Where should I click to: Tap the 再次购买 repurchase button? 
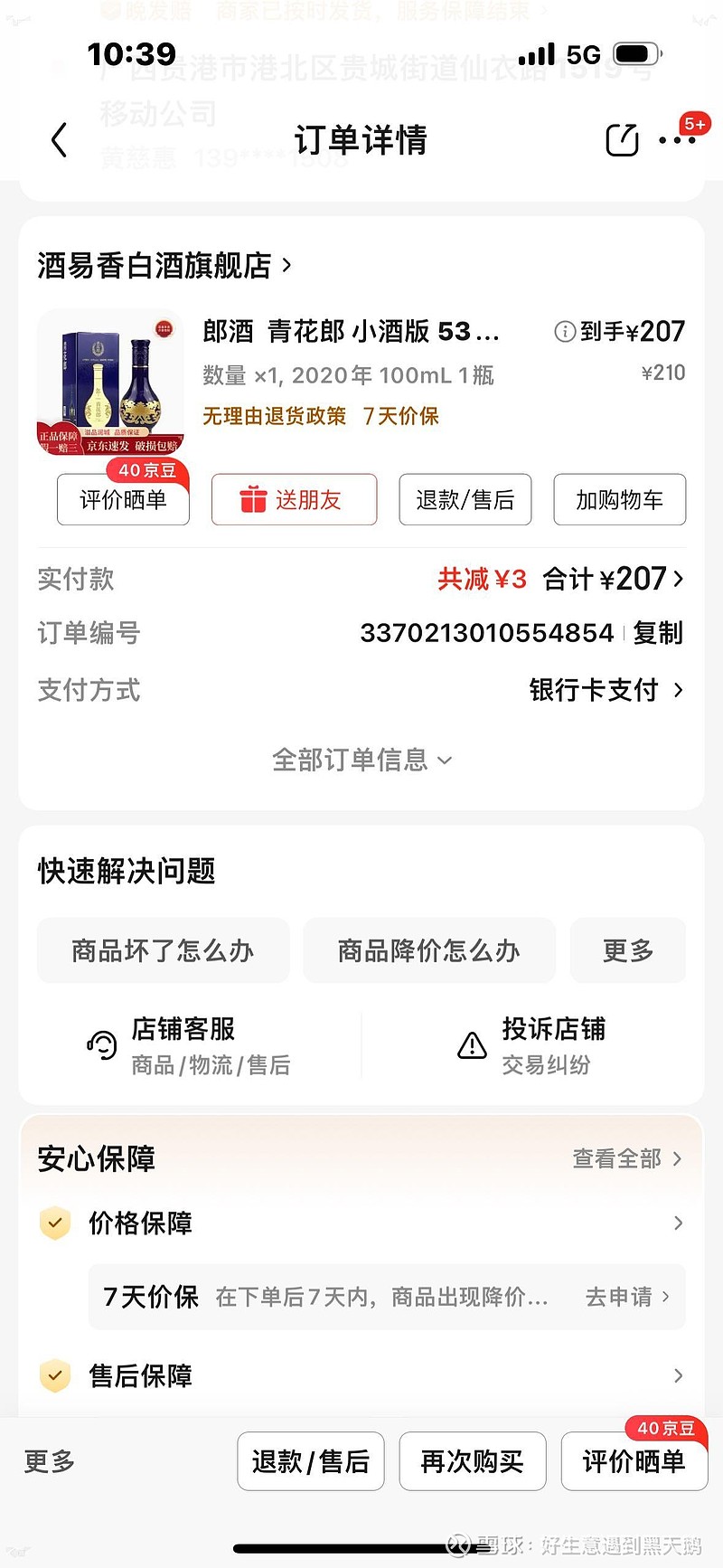pos(472,1461)
